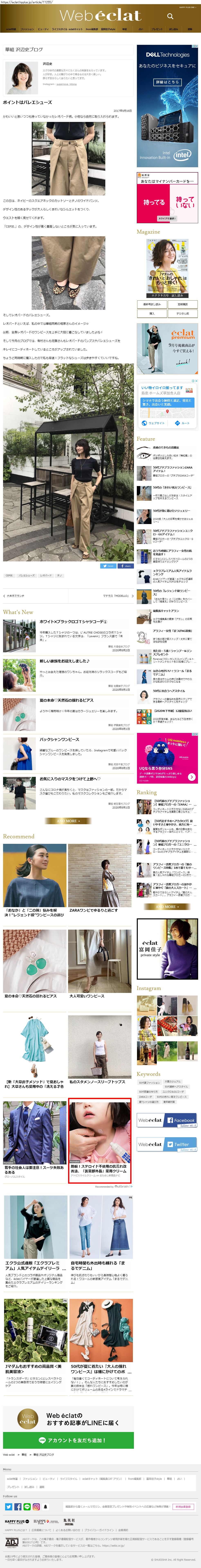
Task: Open お気に入りのマスクをつけて上野へ article
Action: click(x=70, y=778)
